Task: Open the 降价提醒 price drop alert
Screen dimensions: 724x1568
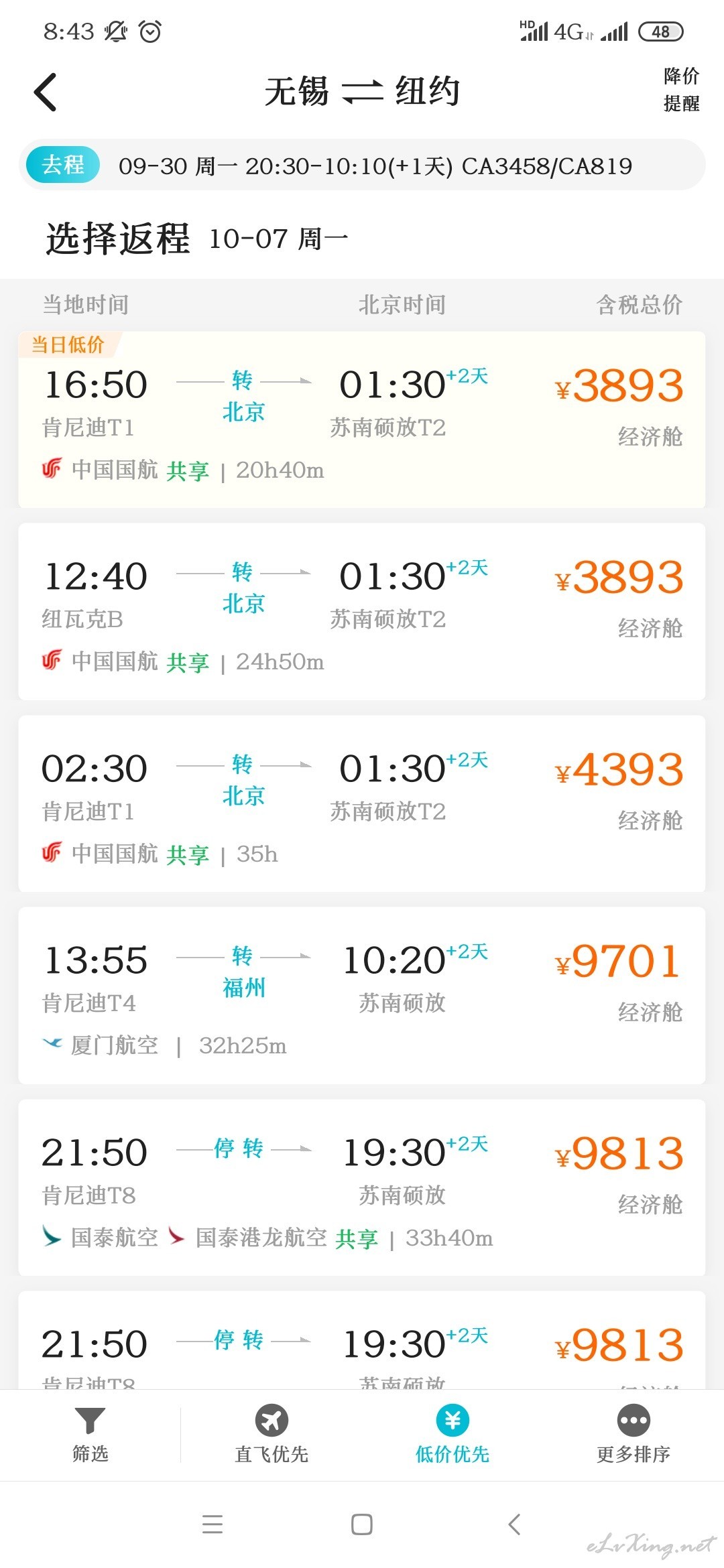Action: click(681, 90)
